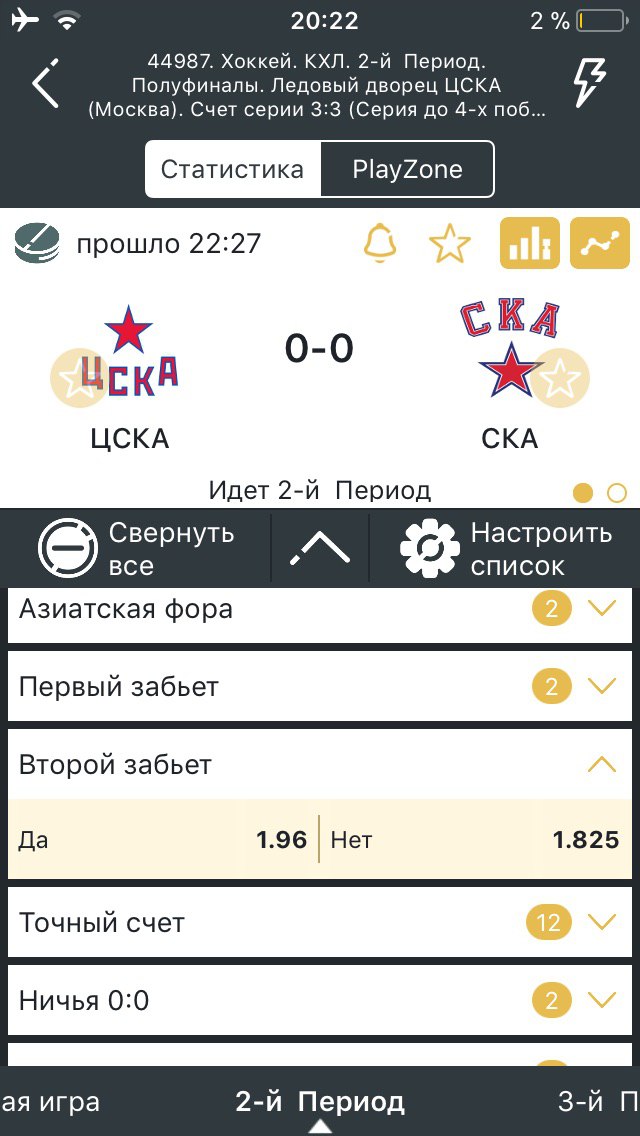This screenshot has width=640, height=1136.
Task: Switch to the Статистика segment
Action: [233, 169]
